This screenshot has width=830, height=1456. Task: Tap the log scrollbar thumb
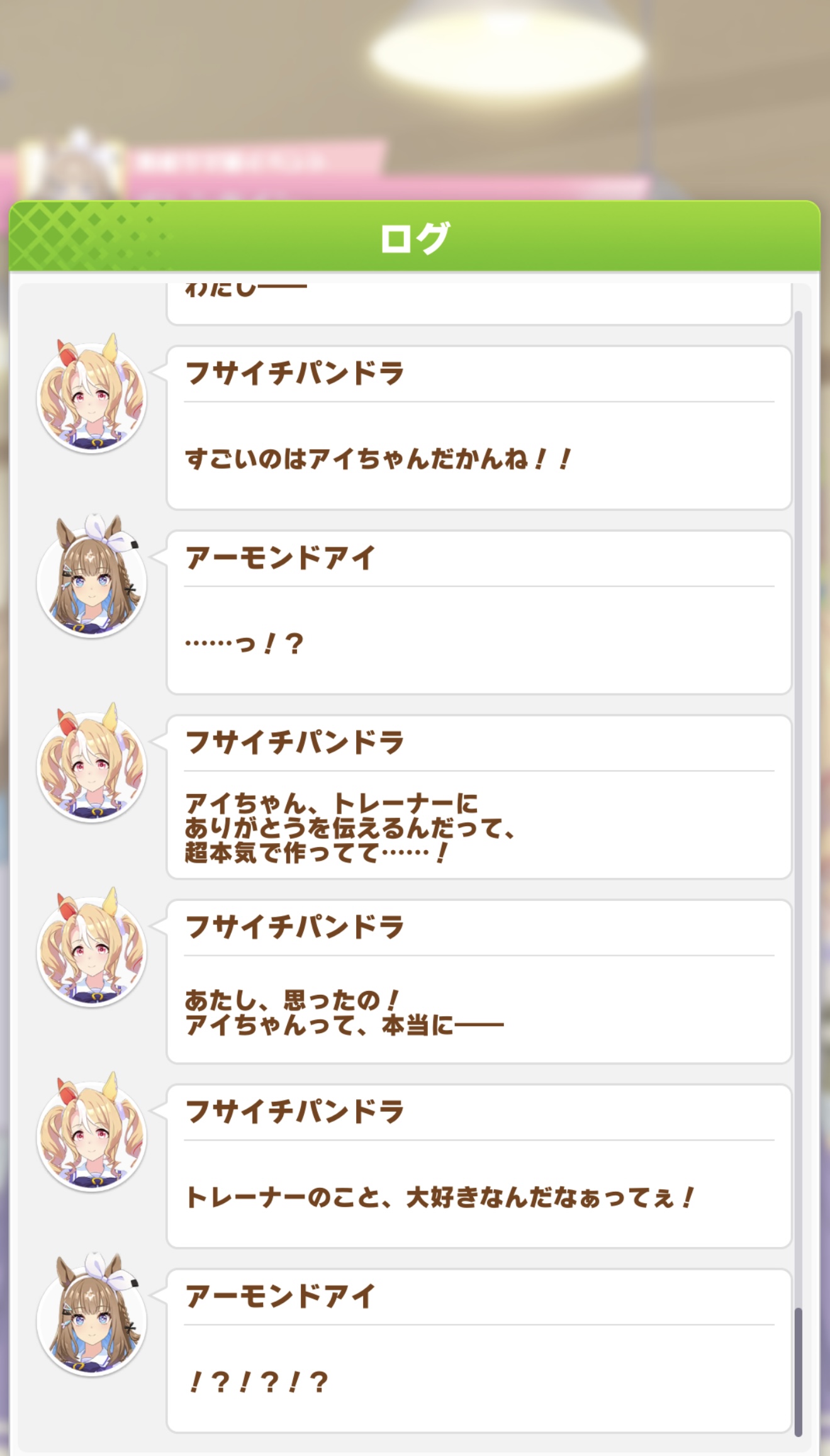coord(798,1372)
